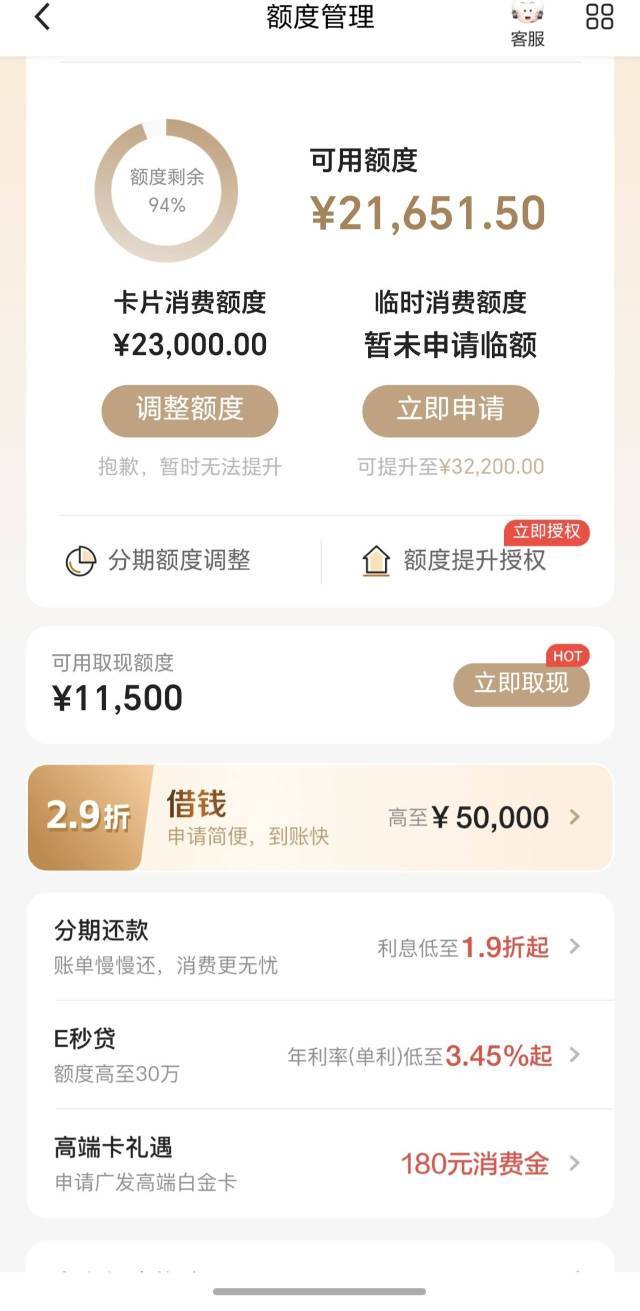Open the four-square menu icon
640x1311 pixels.
tap(599, 17)
